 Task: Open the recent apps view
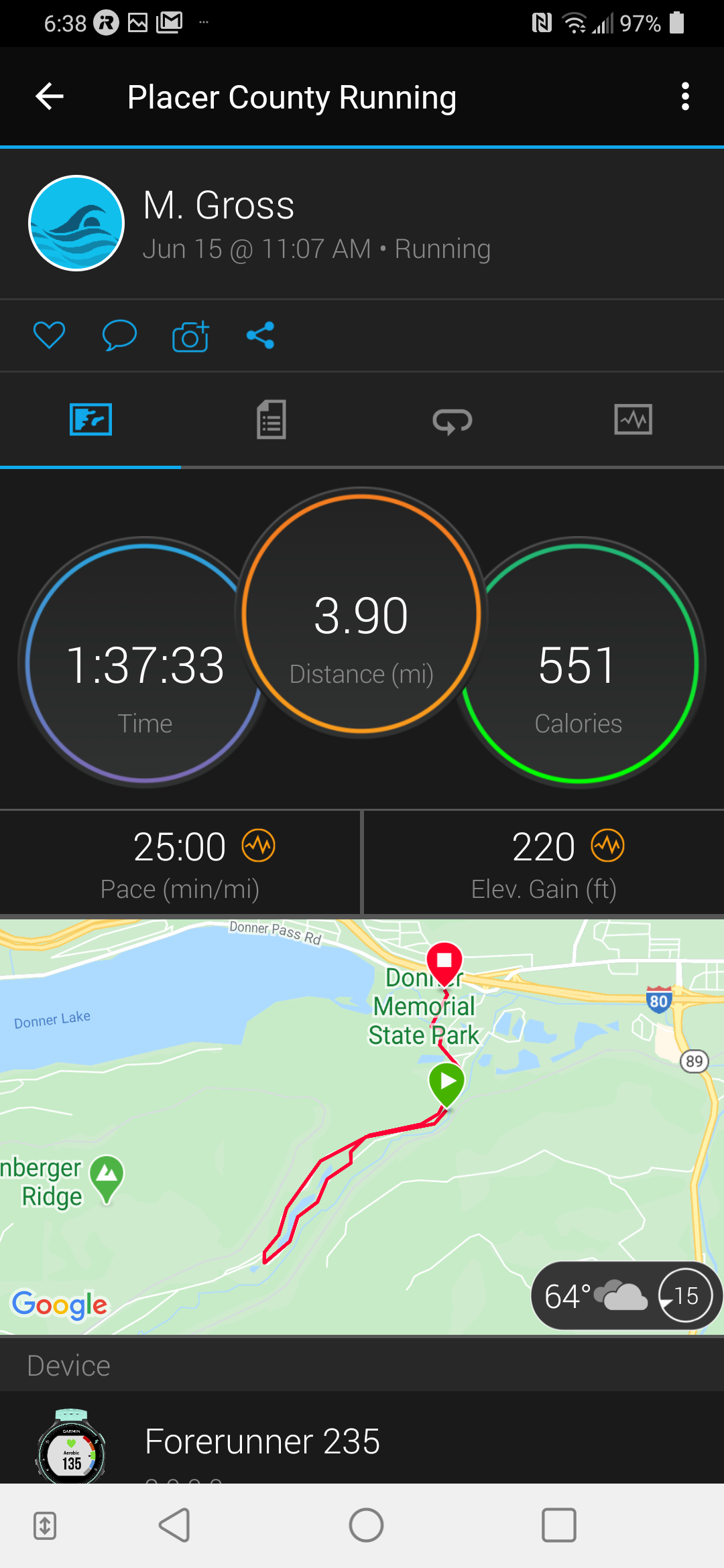[x=558, y=1526]
